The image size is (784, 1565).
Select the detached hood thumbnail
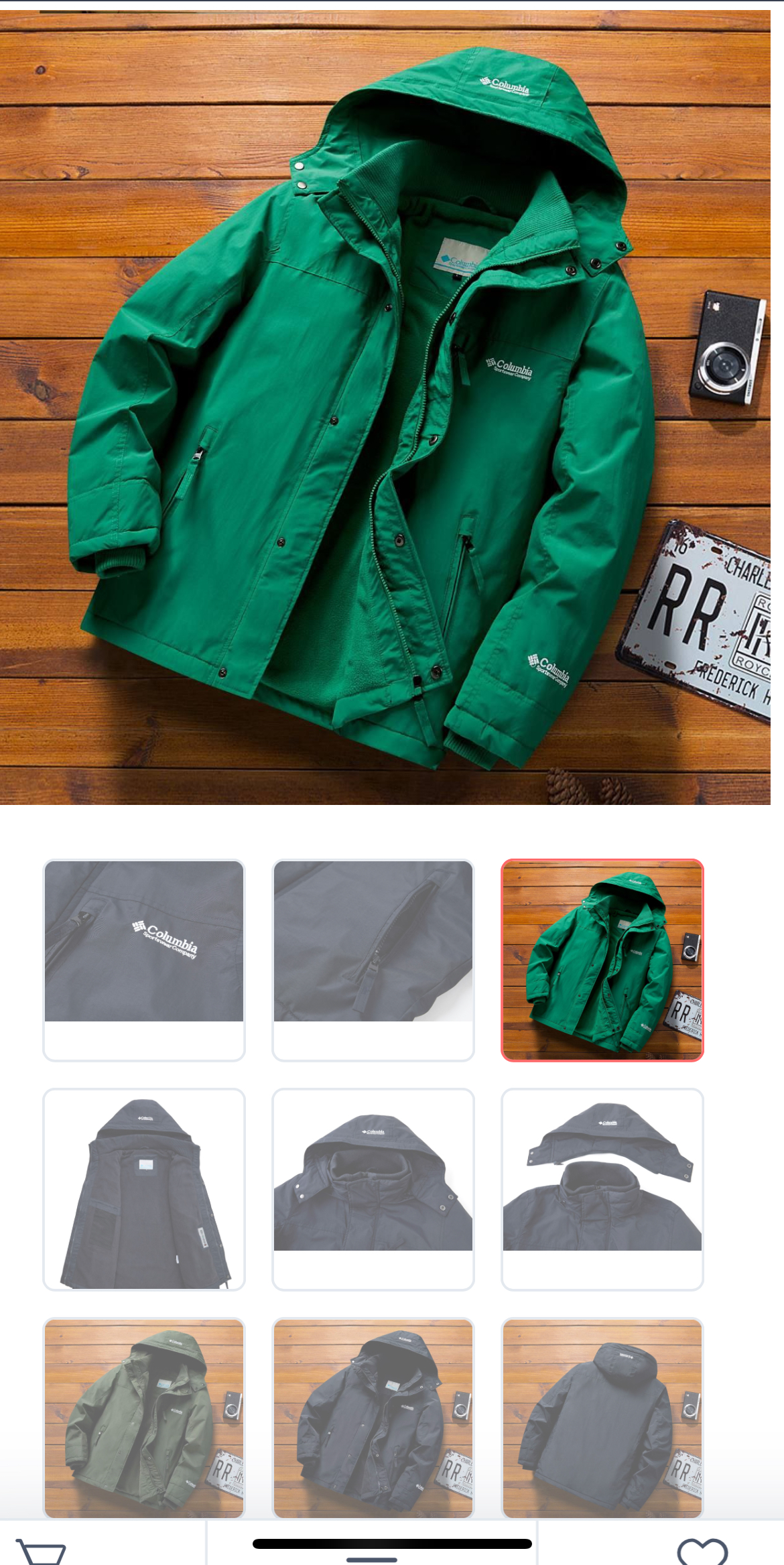(602, 1190)
